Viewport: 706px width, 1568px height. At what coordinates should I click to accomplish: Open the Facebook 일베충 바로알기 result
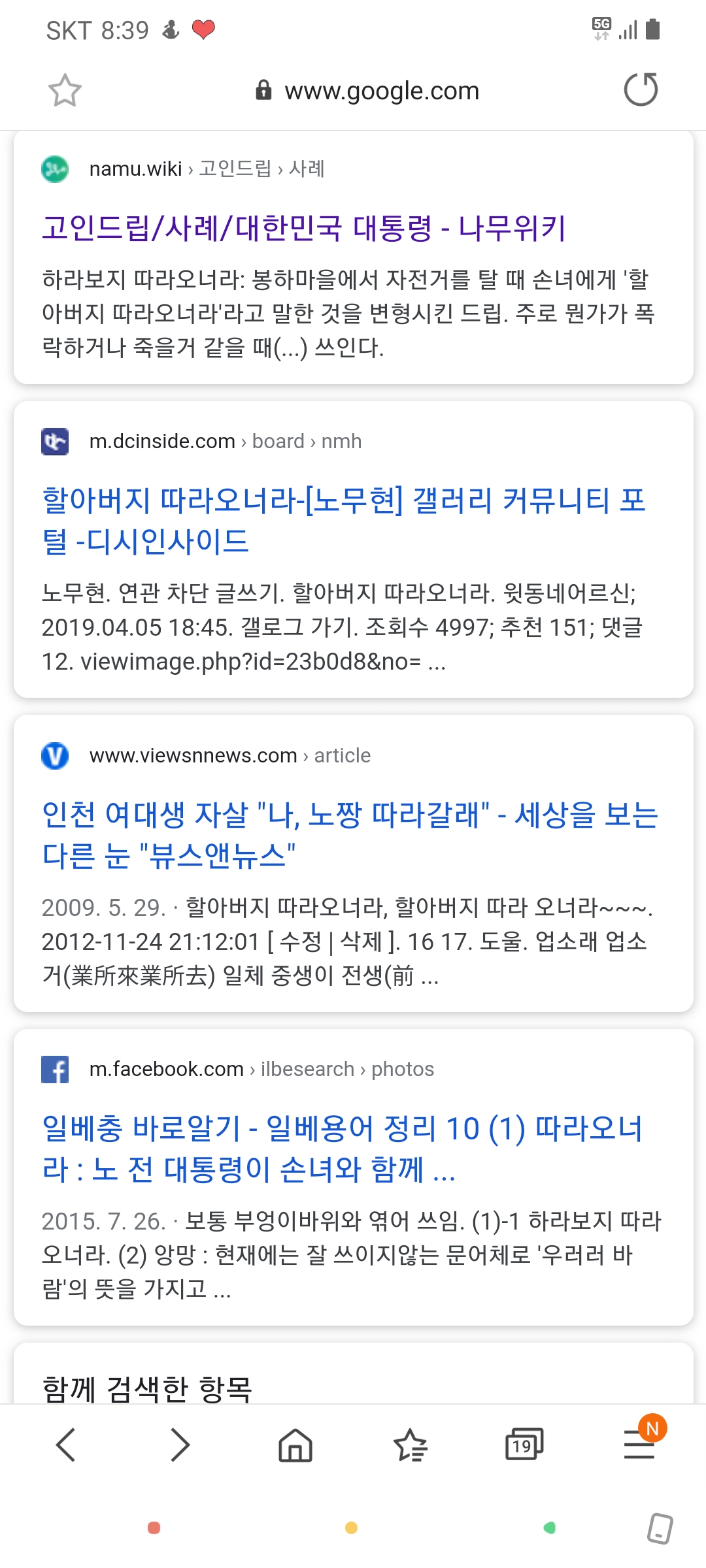pyautogui.click(x=342, y=1148)
